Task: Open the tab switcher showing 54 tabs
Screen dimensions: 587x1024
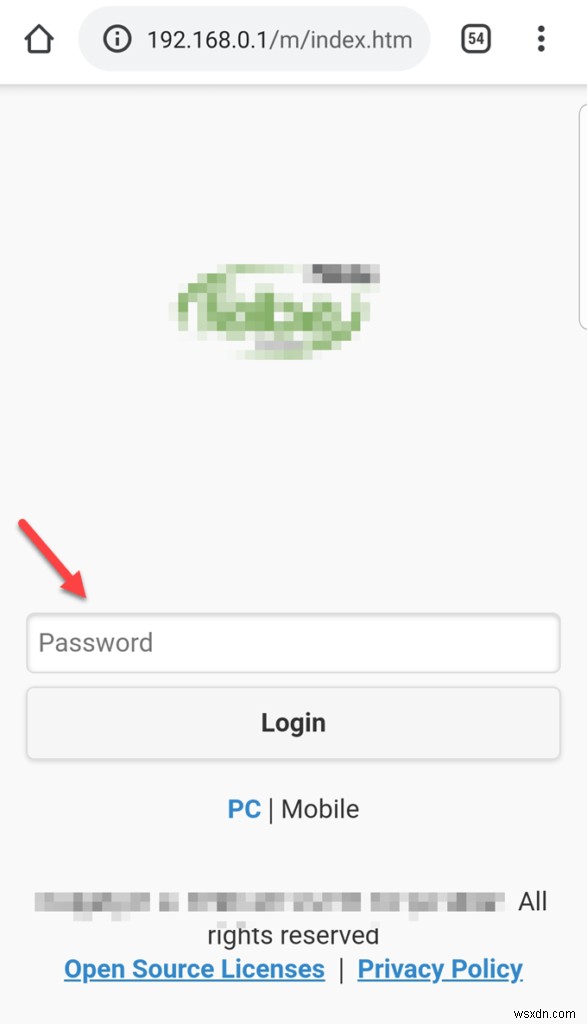Action: pyautogui.click(x=476, y=39)
